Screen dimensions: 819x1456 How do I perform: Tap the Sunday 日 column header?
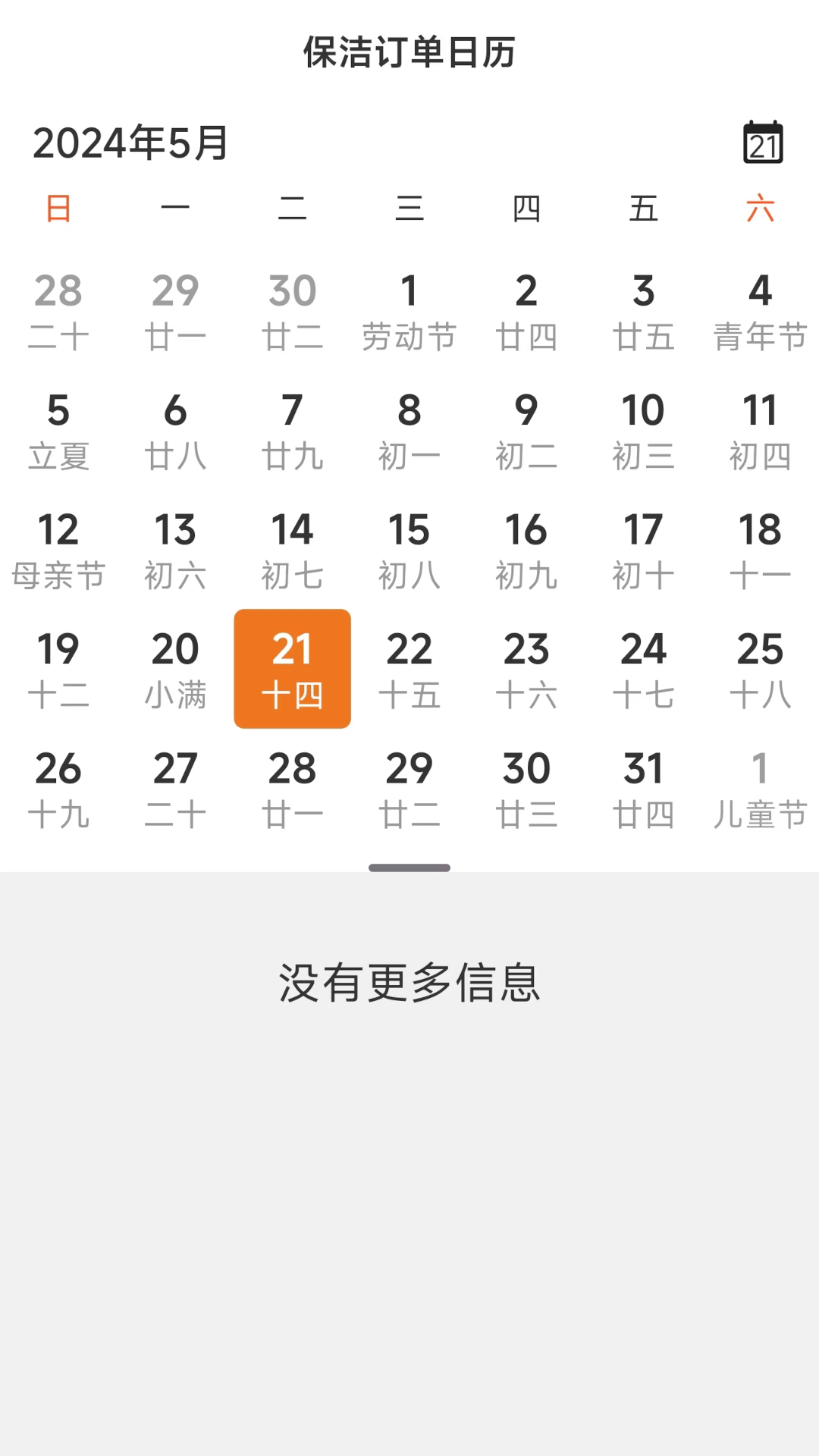(59, 208)
